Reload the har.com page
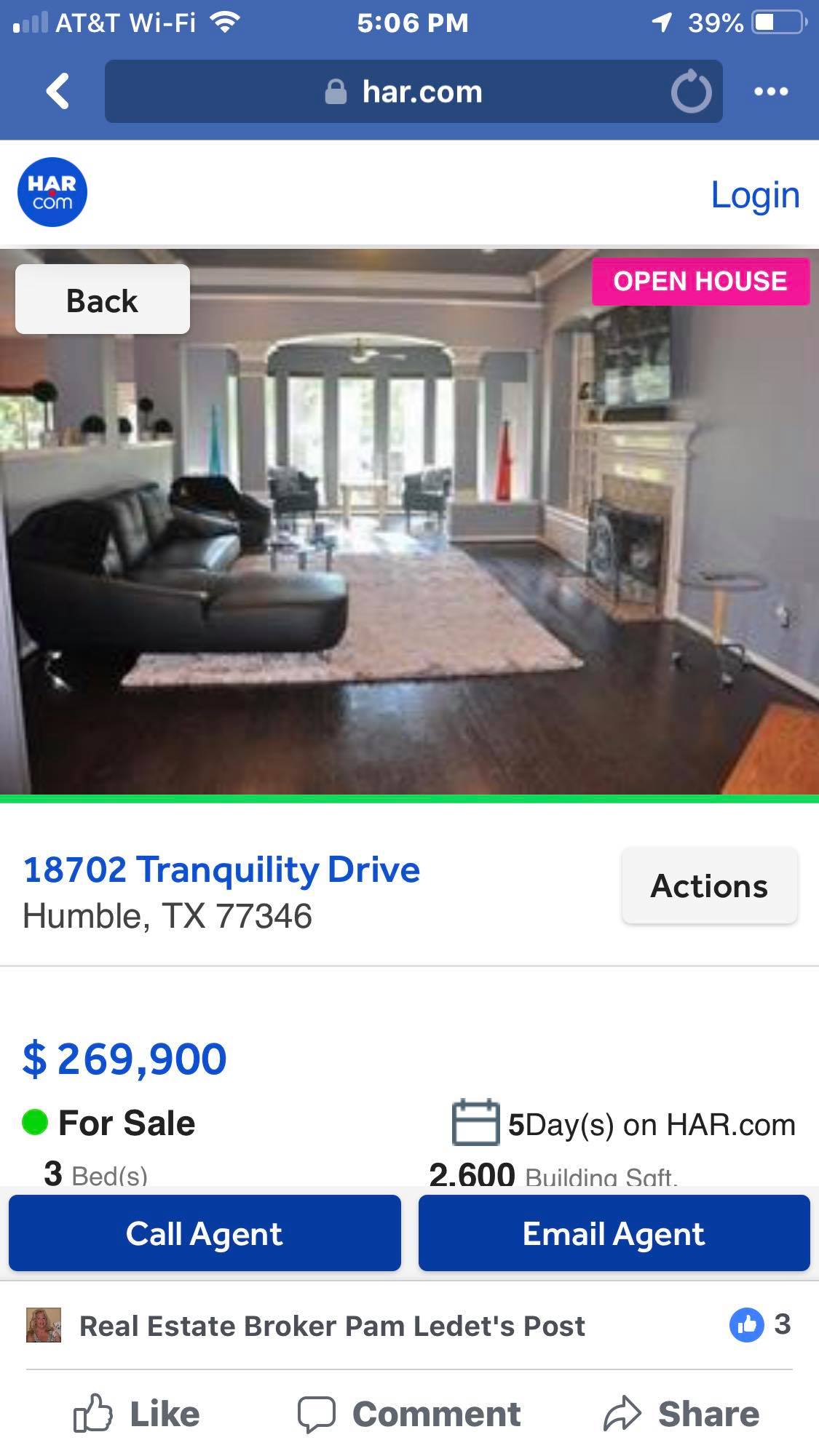 click(x=690, y=92)
